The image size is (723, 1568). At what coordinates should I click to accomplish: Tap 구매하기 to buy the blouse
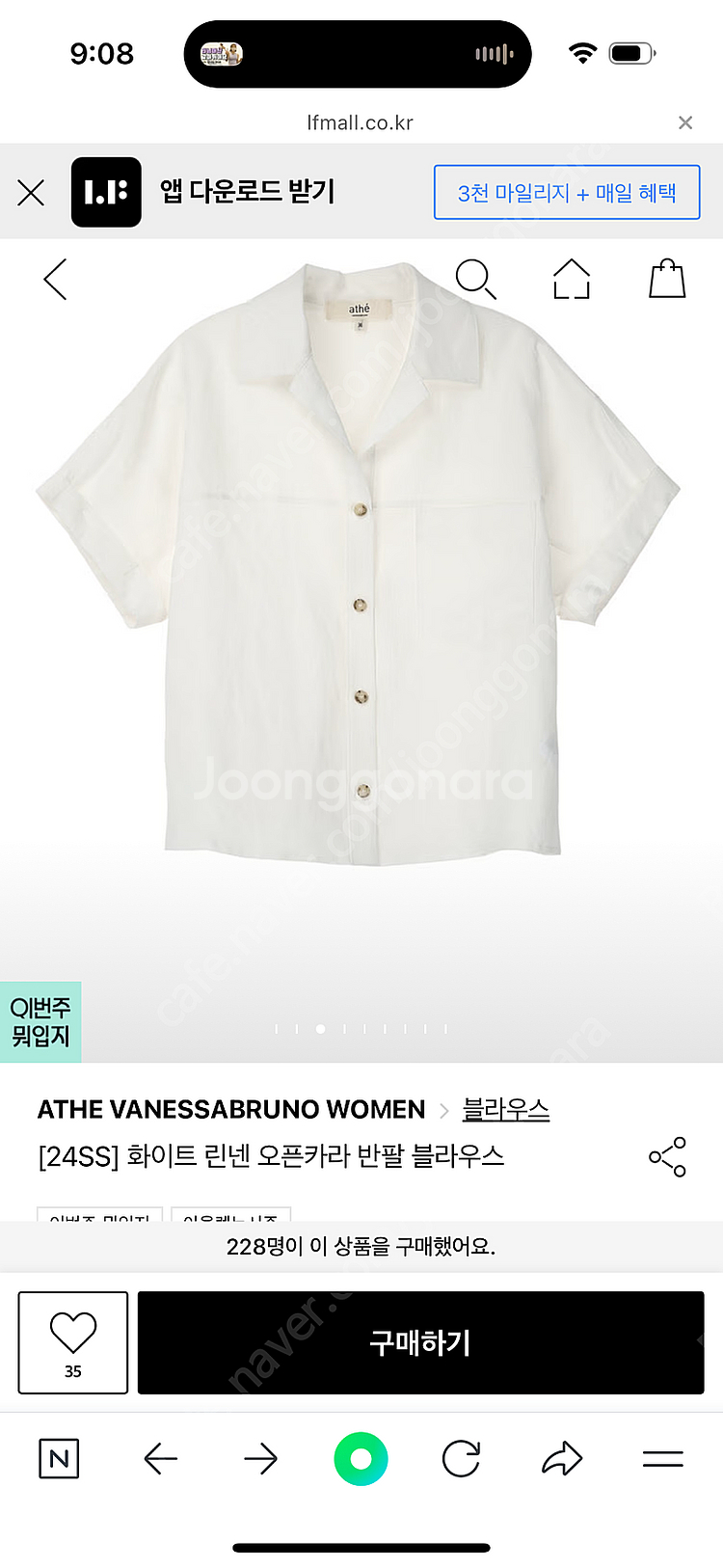tap(420, 1342)
